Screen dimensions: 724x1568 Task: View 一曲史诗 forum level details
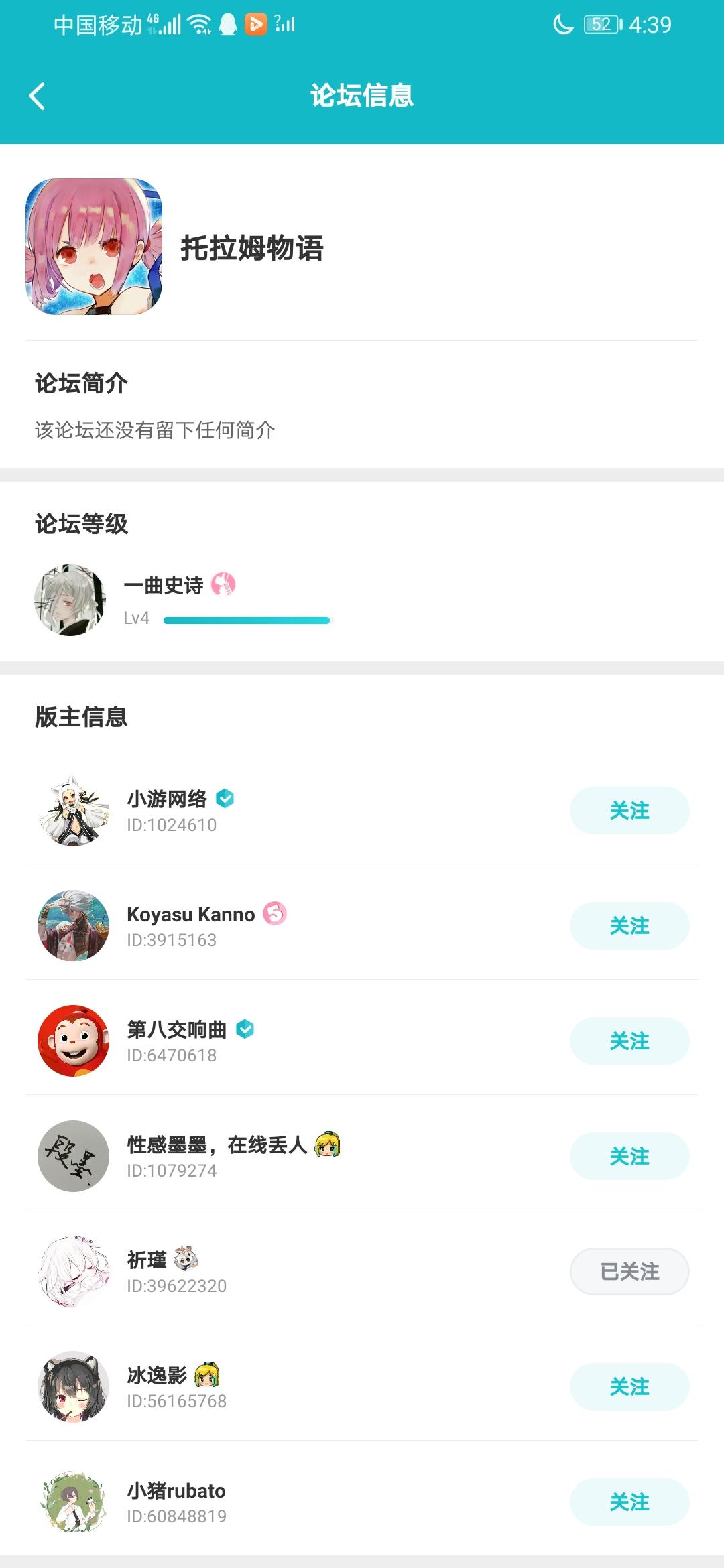(x=184, y=600)
